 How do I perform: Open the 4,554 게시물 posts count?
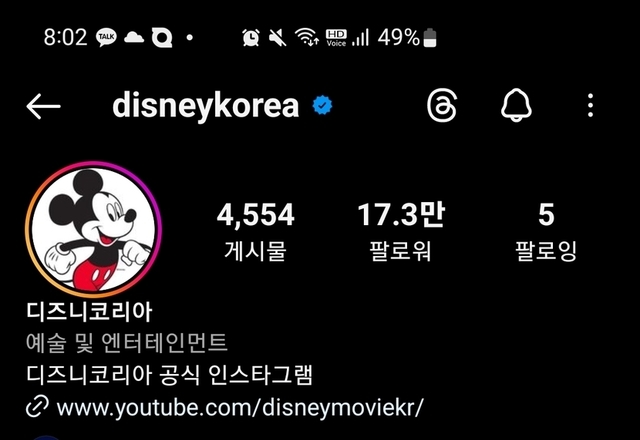pyautogui.click(x=255, y=231)
